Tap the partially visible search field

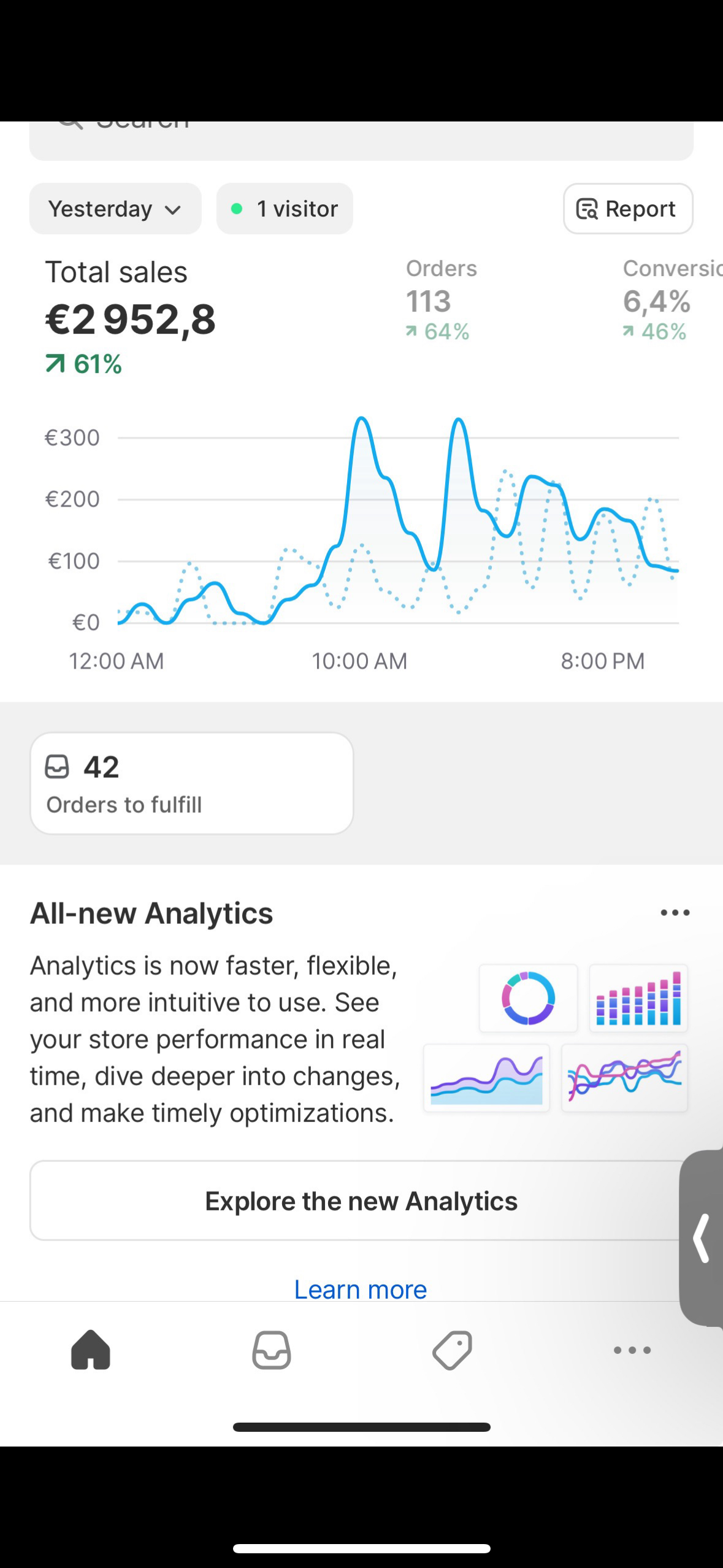(361, 140)
